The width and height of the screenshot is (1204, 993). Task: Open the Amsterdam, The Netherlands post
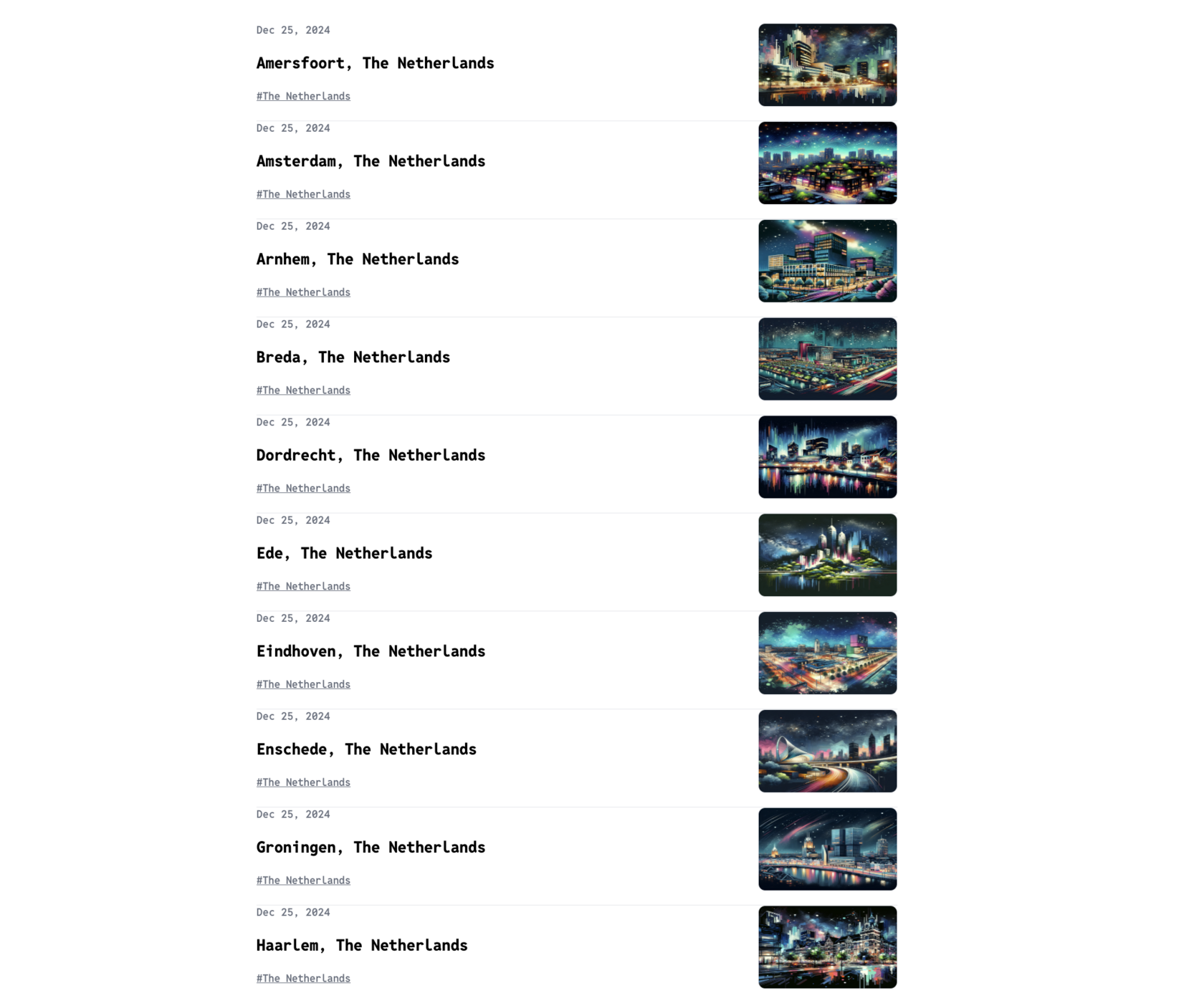click(x=371, y=161)
